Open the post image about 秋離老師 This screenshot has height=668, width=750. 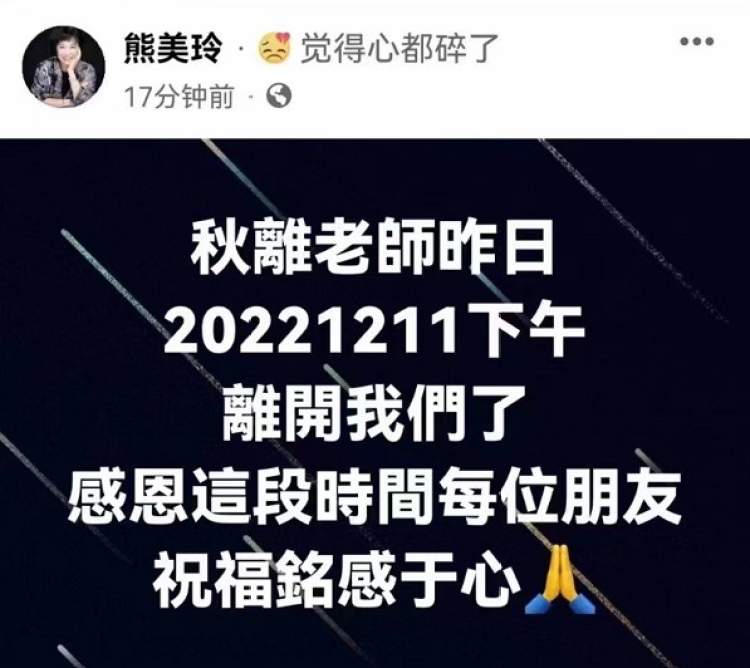coord(375,402)
